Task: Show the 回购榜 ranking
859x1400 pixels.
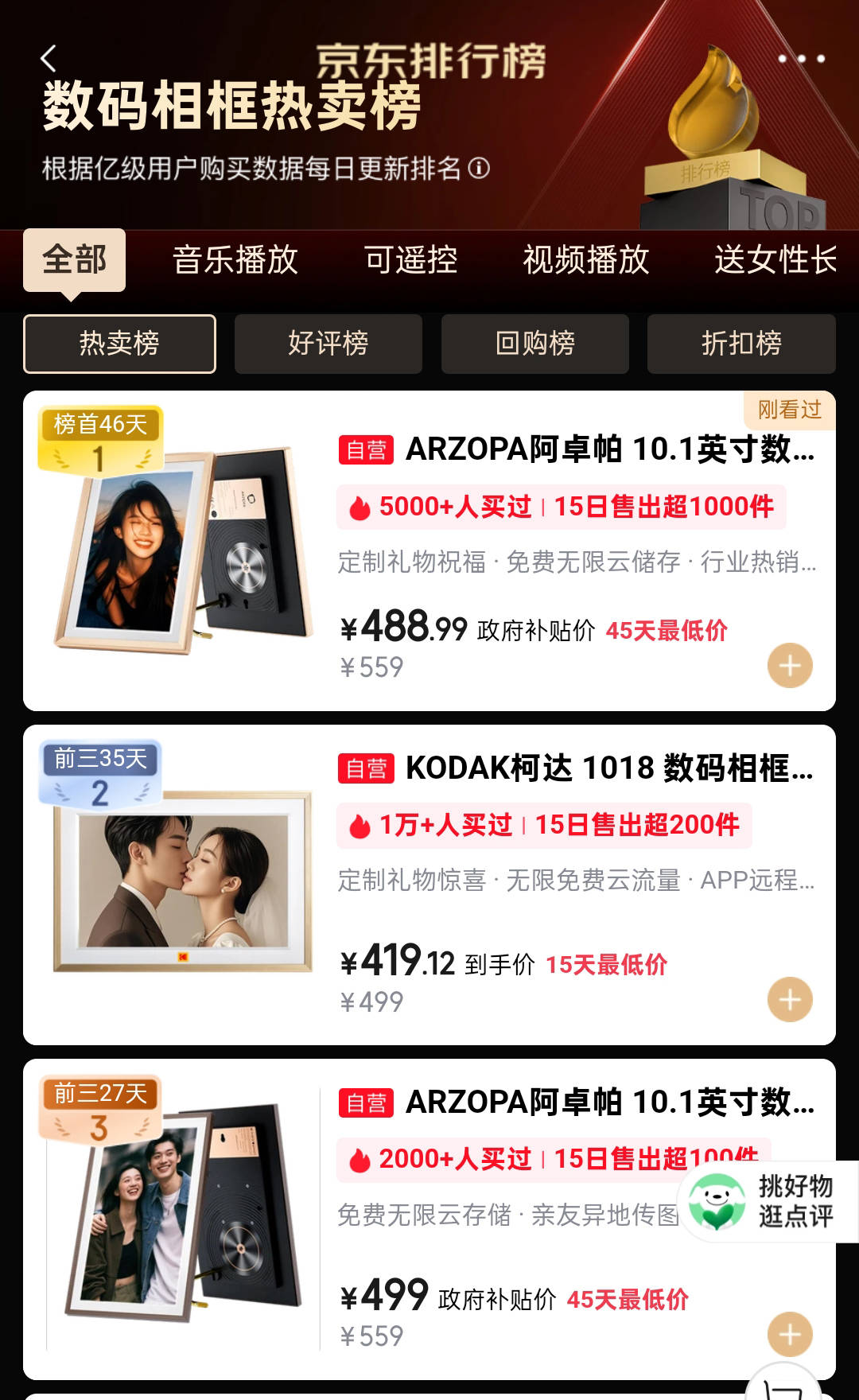Action: (534, 344)
